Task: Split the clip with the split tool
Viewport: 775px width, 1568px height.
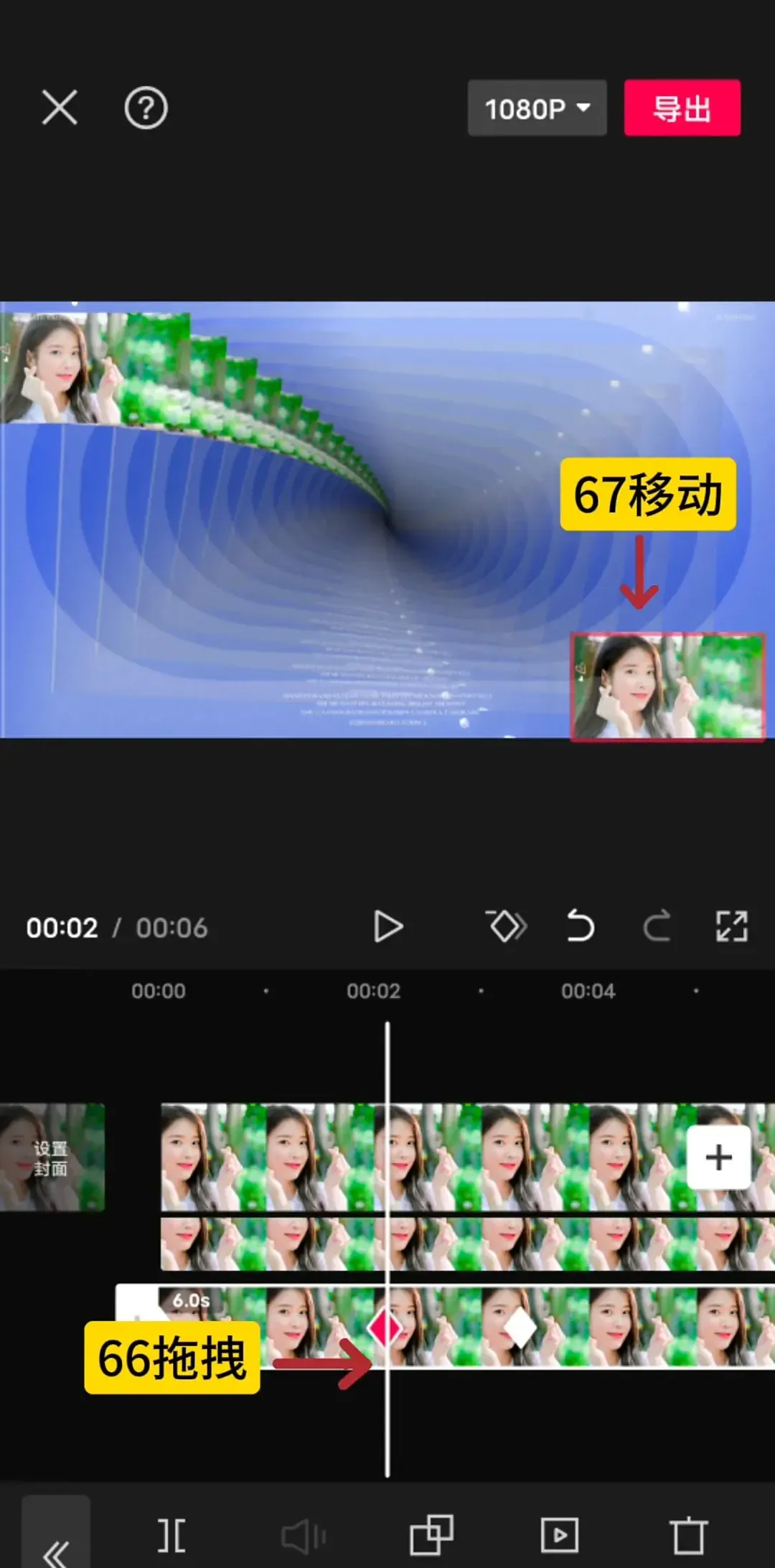Action: coord(172,1535)
